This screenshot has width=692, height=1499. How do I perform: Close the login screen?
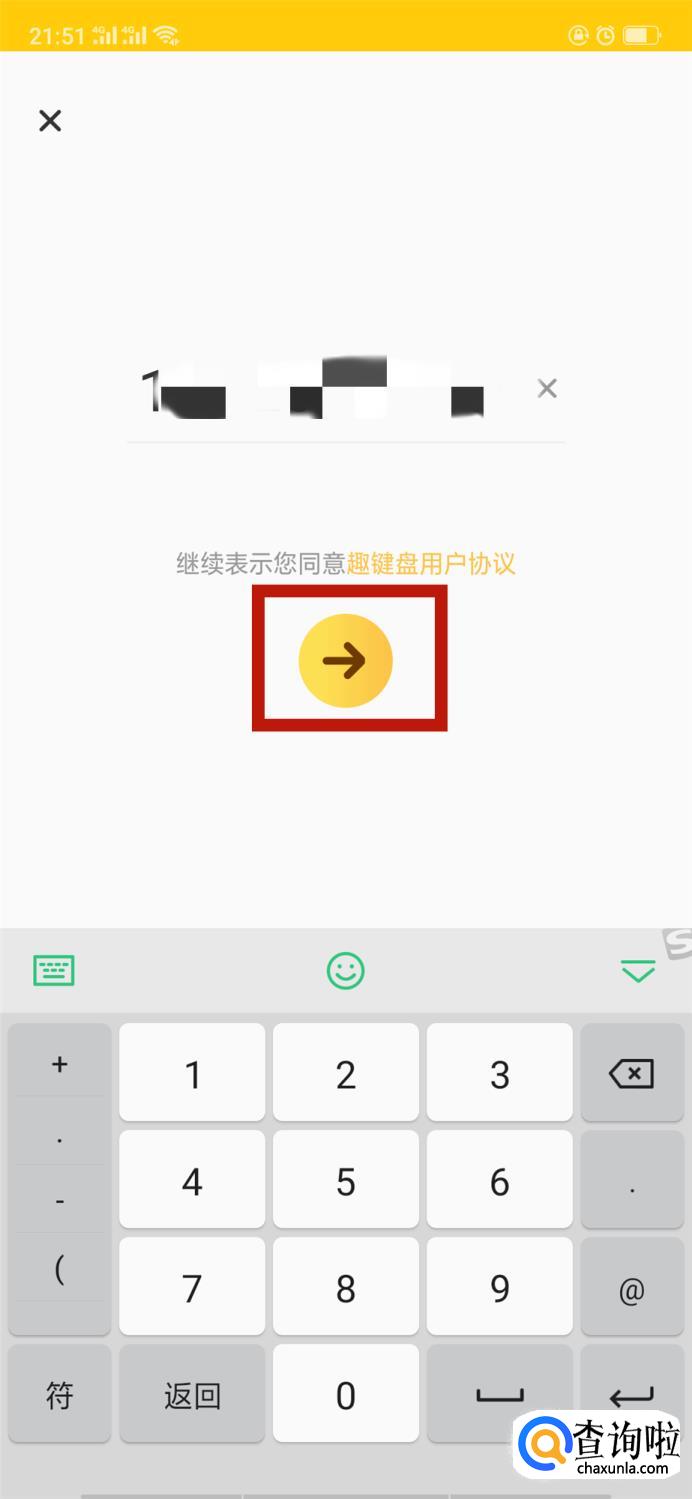[50, 121]
